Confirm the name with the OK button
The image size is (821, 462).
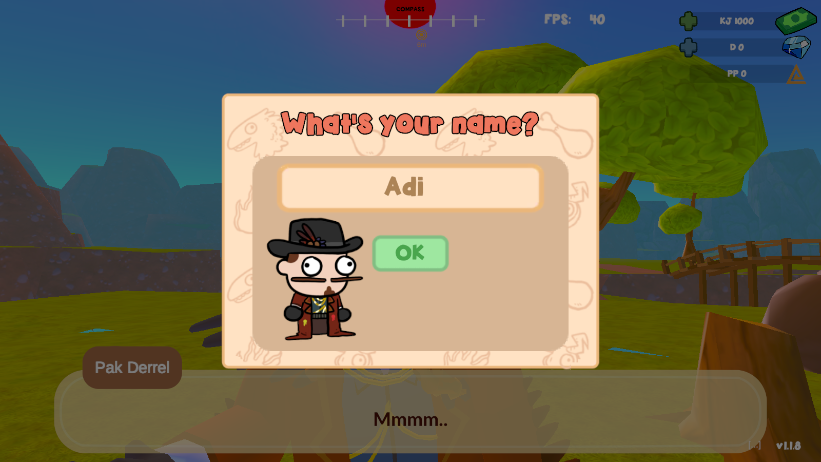coord(410,253)
